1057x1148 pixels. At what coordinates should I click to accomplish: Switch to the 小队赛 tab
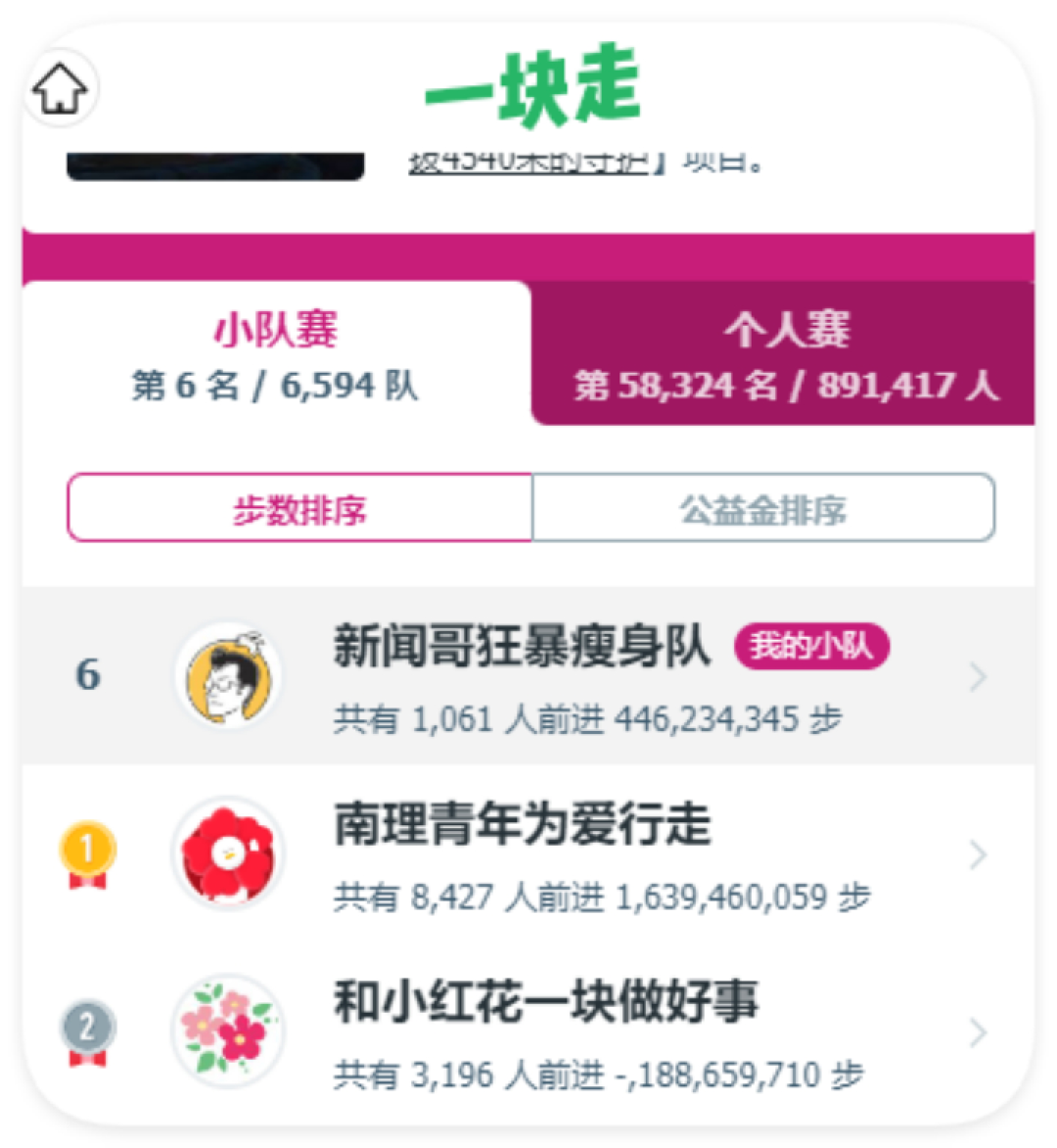click(x=276, y=356)
